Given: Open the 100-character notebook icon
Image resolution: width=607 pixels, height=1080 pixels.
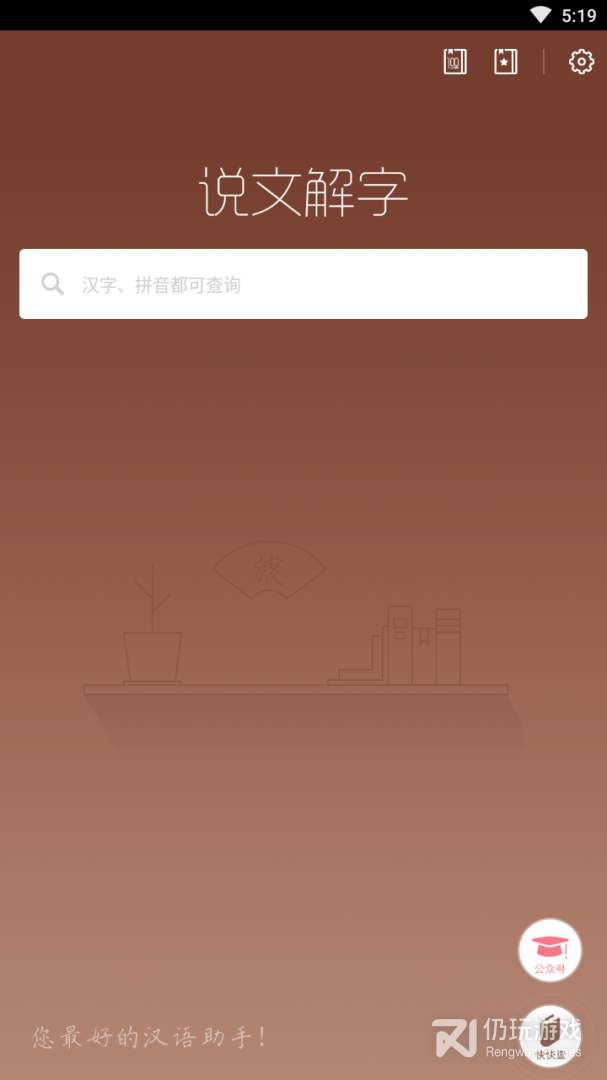Looking at the screenshot, I should coord(455,62).
